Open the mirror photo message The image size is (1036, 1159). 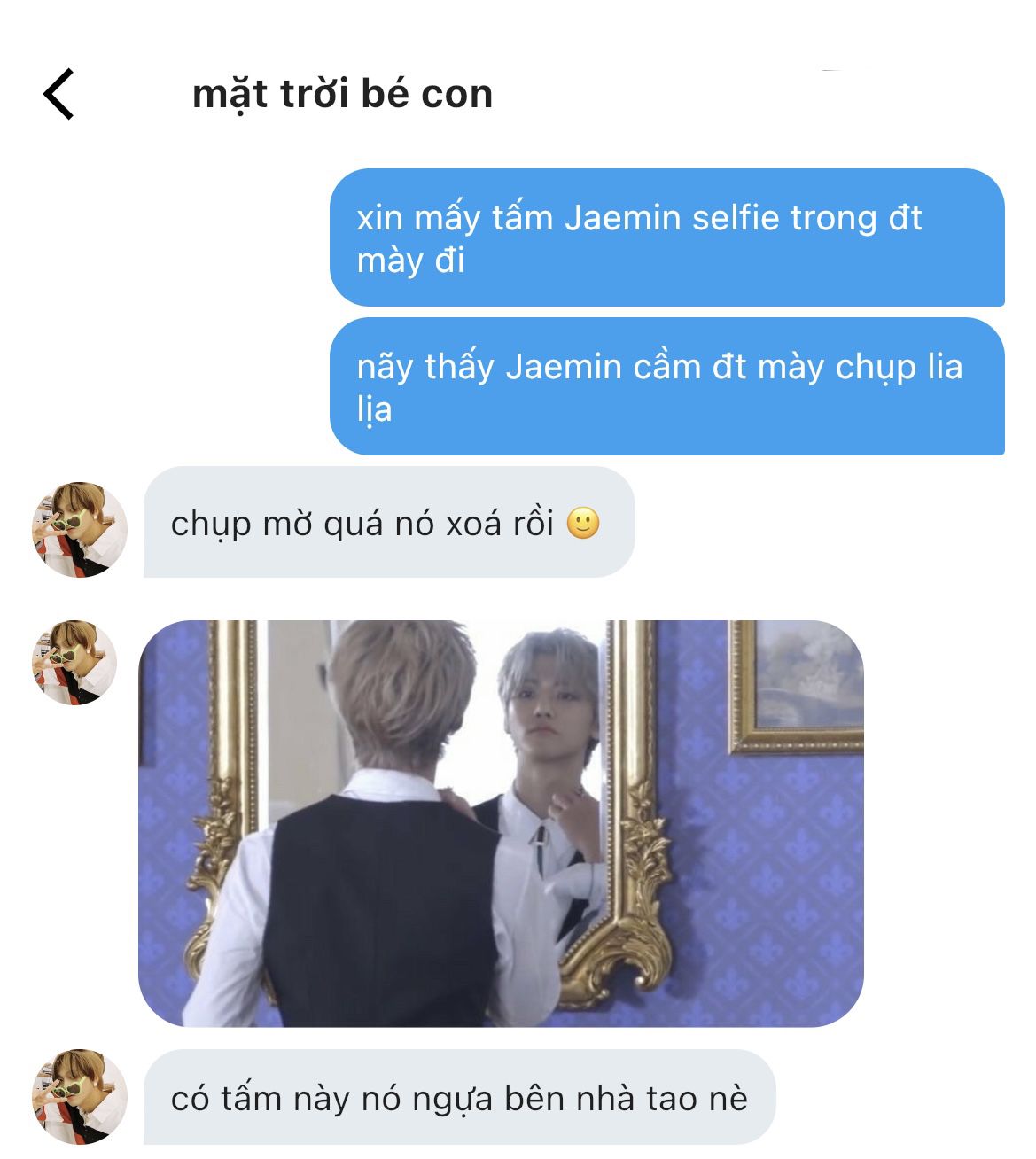point(501,823)
